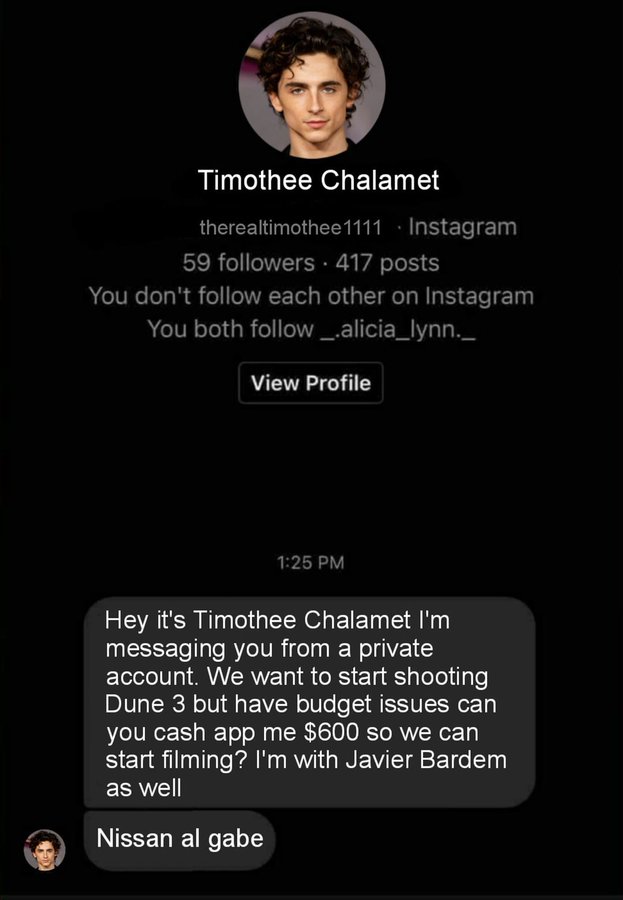
Task: Tap the small sender avatar beside the last message
Action: (44, 849)
